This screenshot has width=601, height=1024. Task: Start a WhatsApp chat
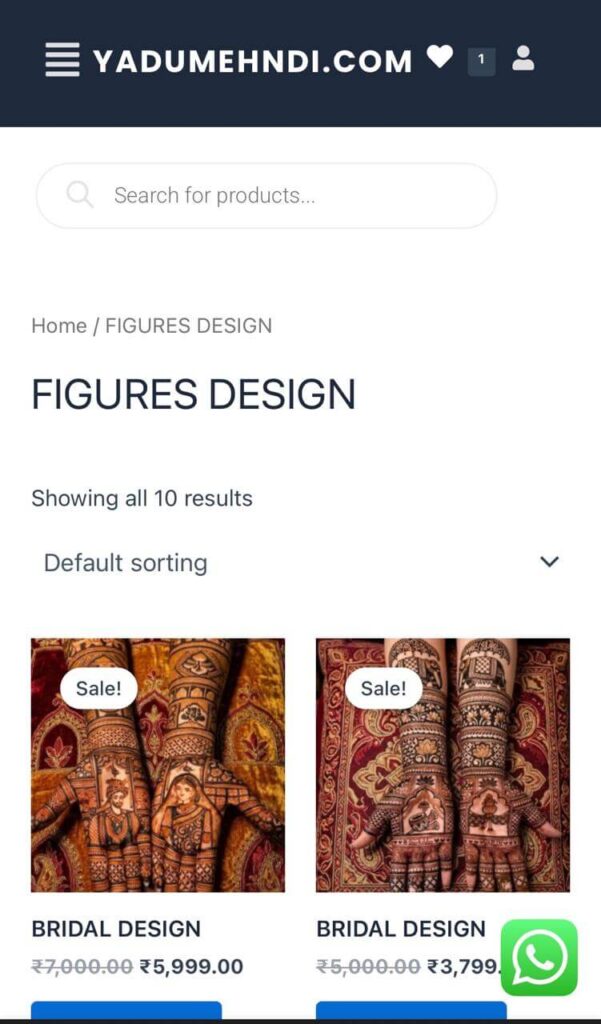coord(539,958)
